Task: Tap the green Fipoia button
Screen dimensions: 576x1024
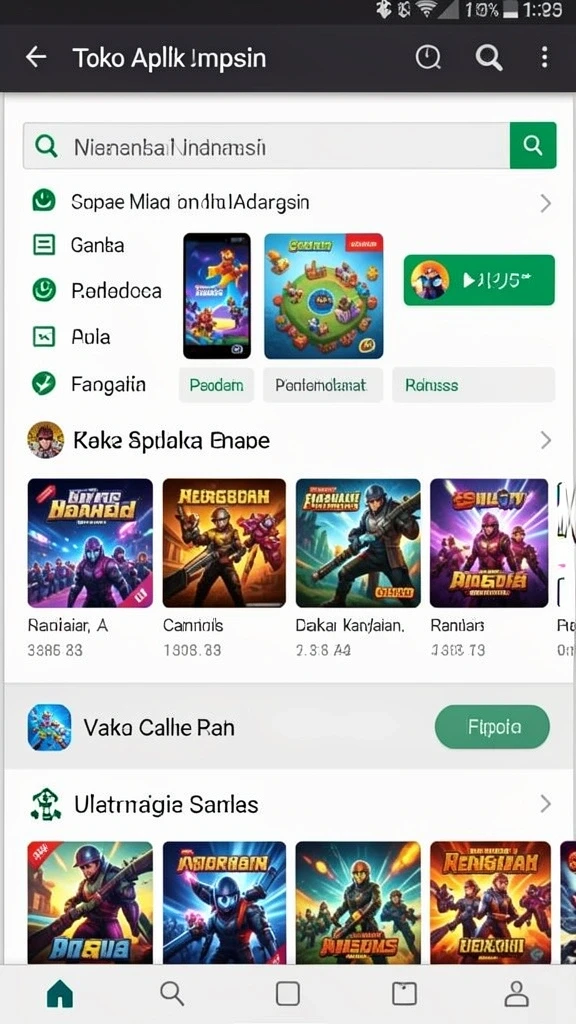Action: (492, 726)
